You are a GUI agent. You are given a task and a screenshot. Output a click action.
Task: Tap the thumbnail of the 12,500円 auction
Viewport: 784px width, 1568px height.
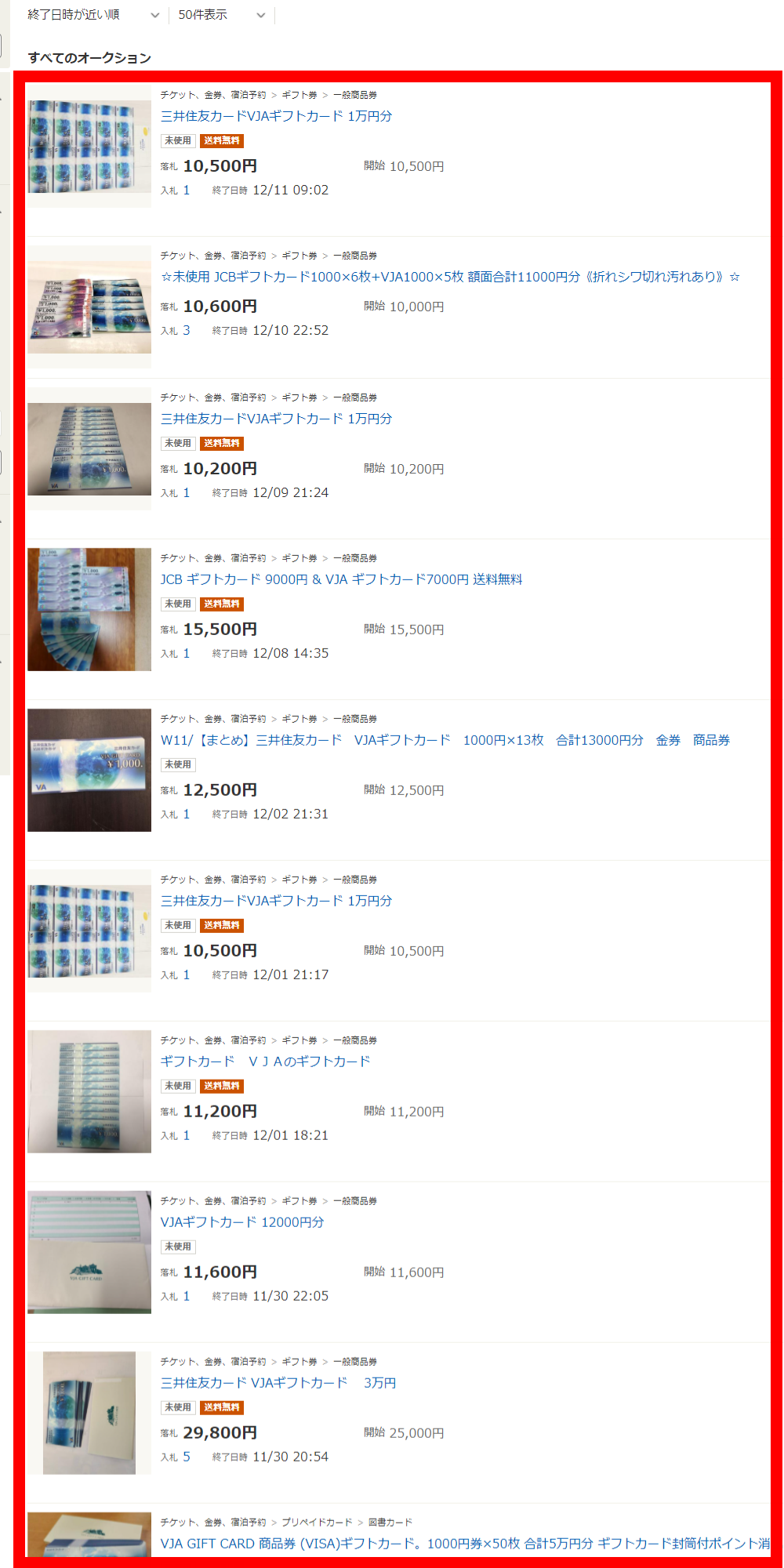coord(89,770)
